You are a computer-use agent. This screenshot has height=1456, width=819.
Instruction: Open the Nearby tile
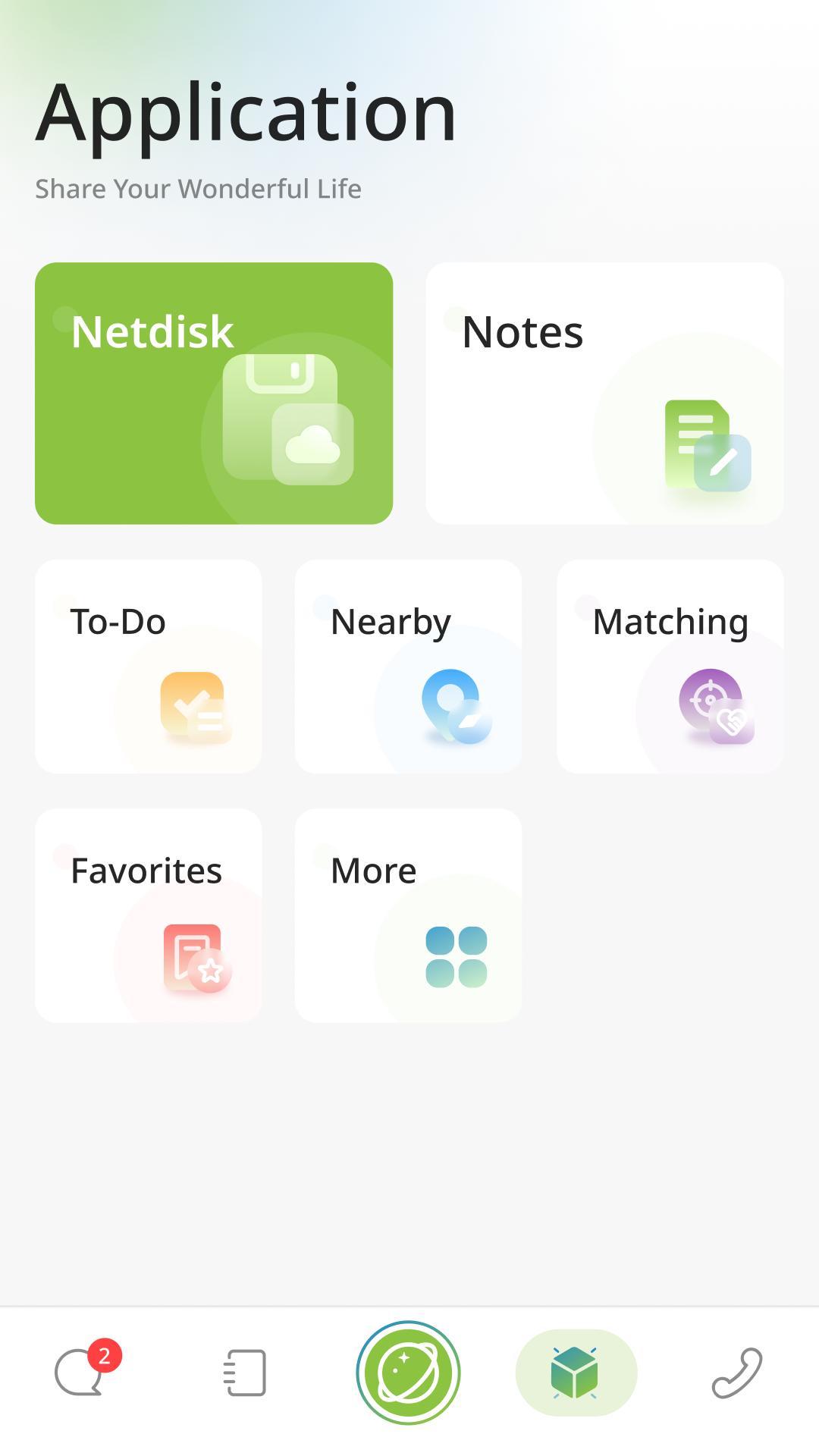(408, 667)
